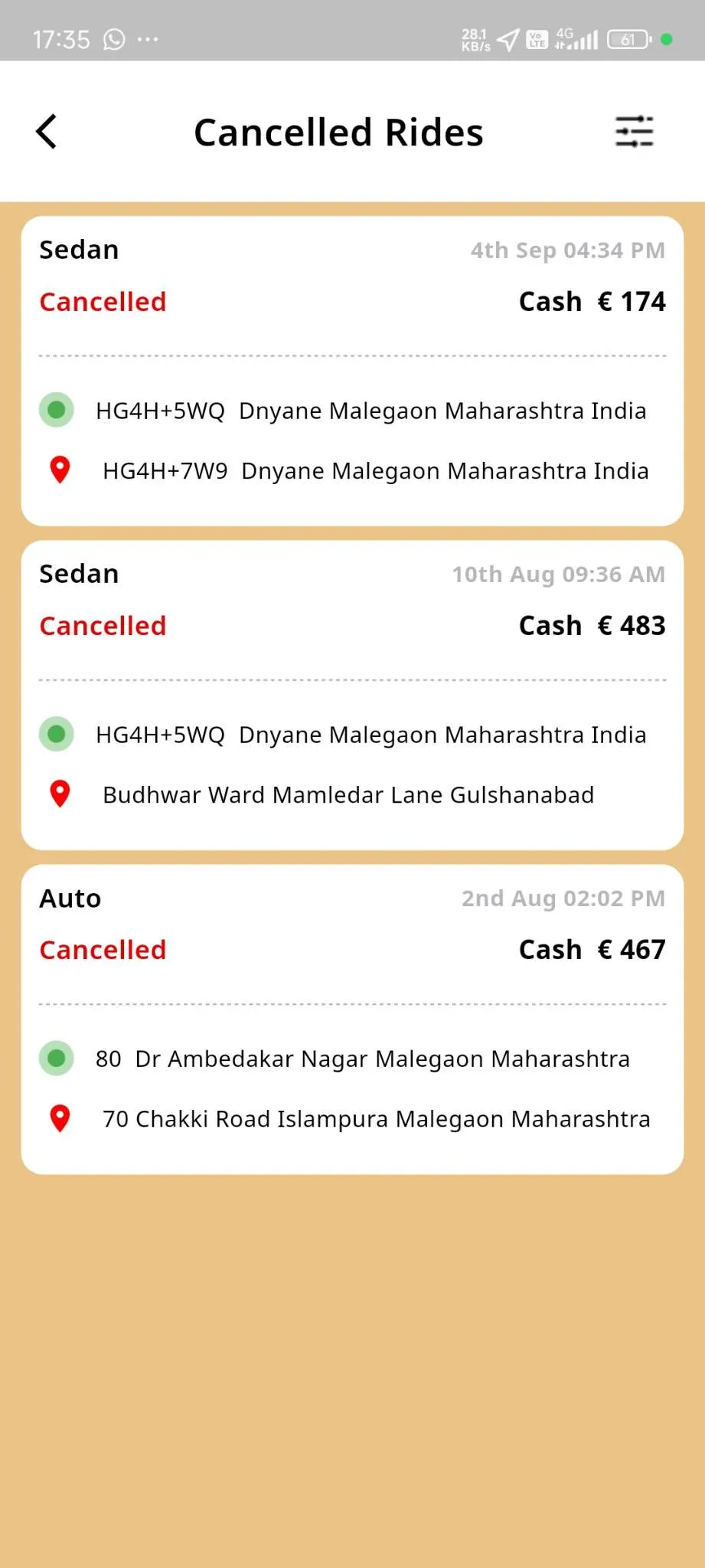The width and height of the screenshot is (705, 1568).
Task: Select the Cancelled label on the Sedan 4th Sep ride
Action: (103, 301)
